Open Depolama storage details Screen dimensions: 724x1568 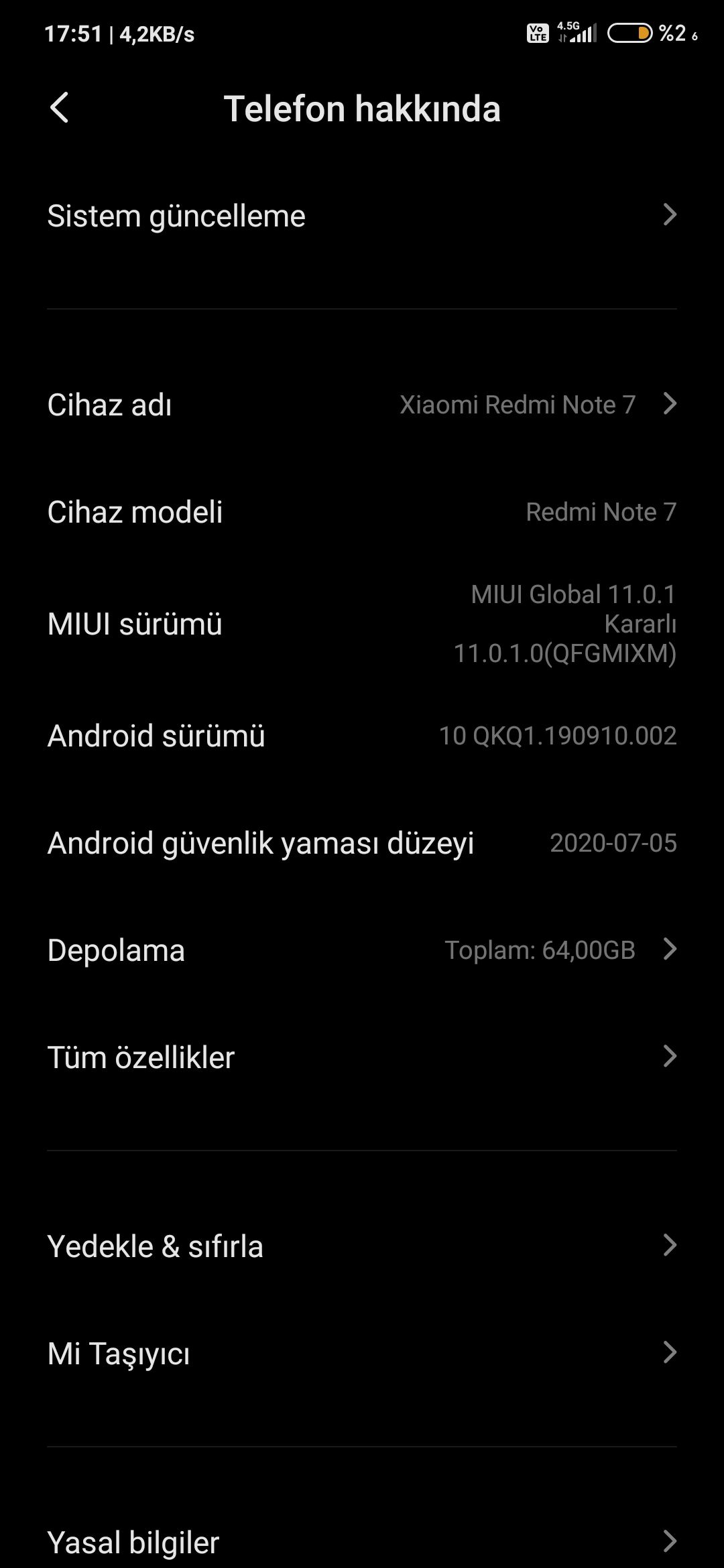pos(362,950)
